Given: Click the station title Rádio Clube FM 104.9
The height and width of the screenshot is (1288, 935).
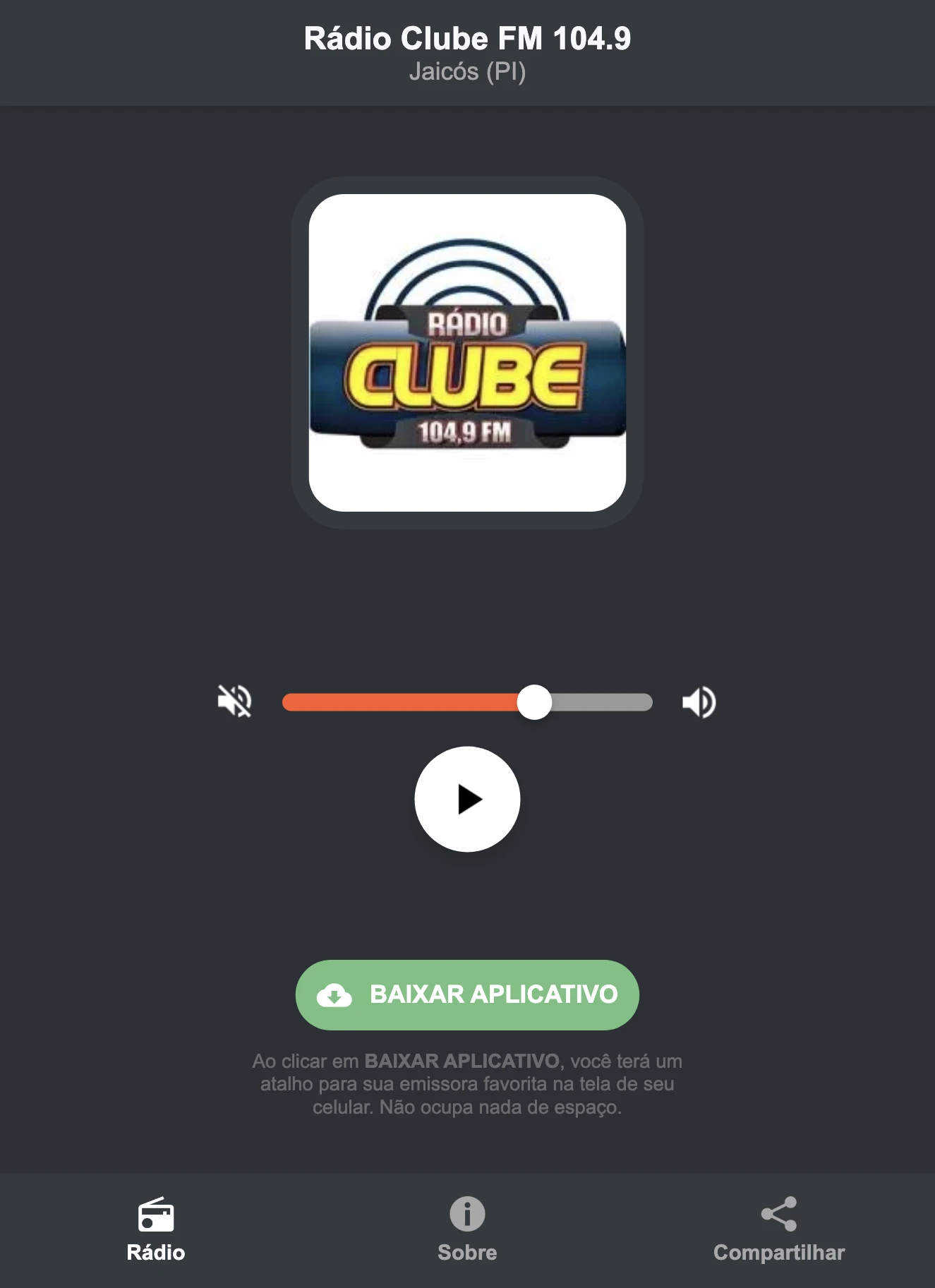Looking at the screenshot, I should click(x=467, y=39).
